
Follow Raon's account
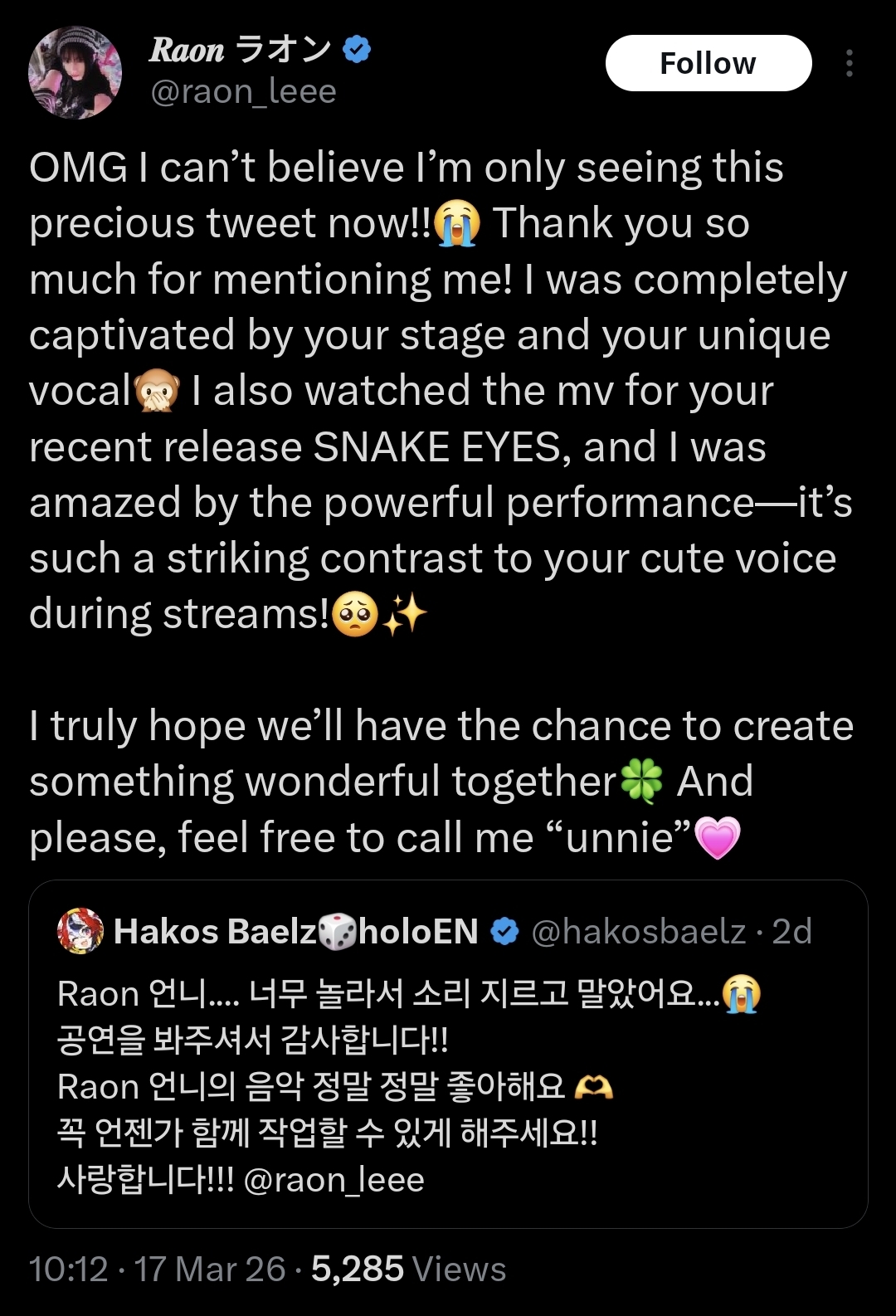708,64
